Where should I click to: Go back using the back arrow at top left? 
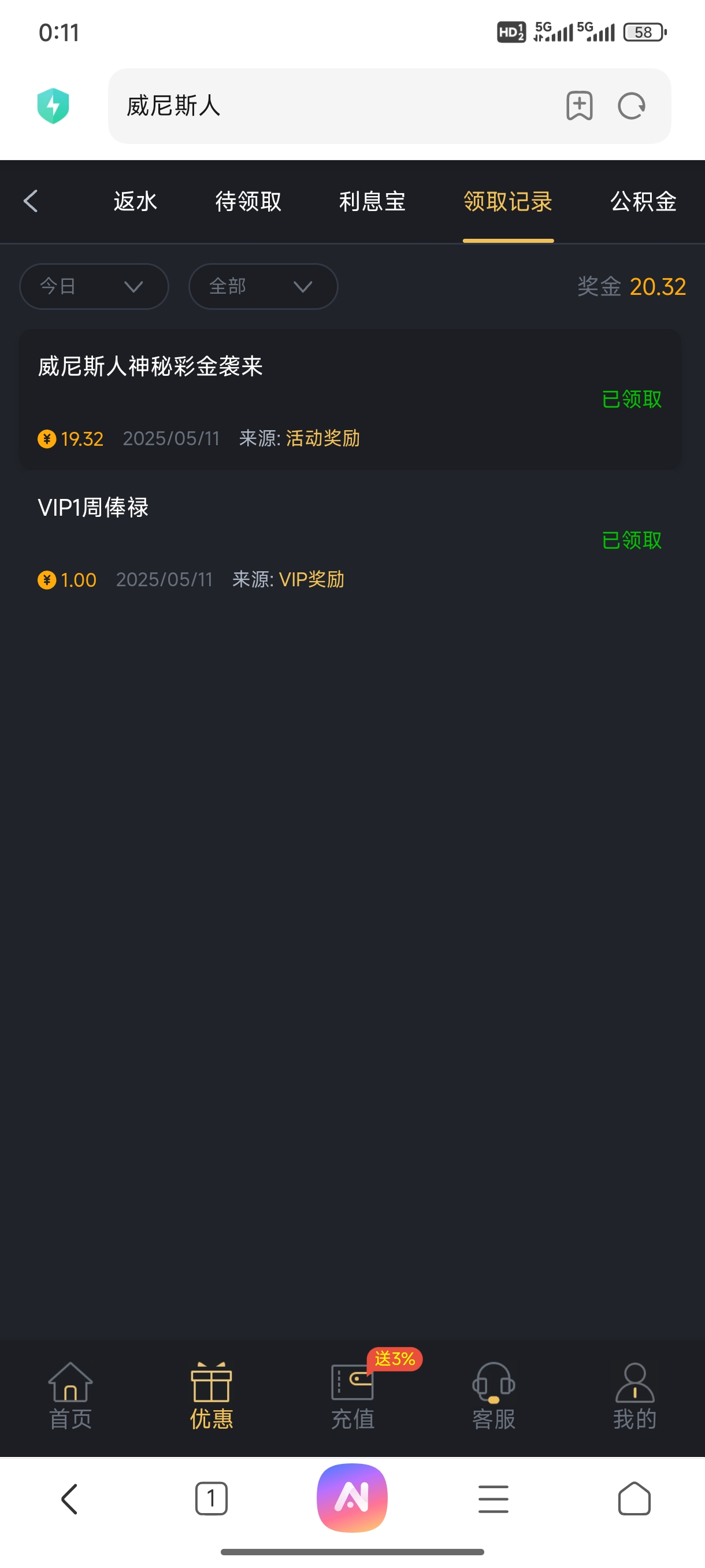pos(31,201)
